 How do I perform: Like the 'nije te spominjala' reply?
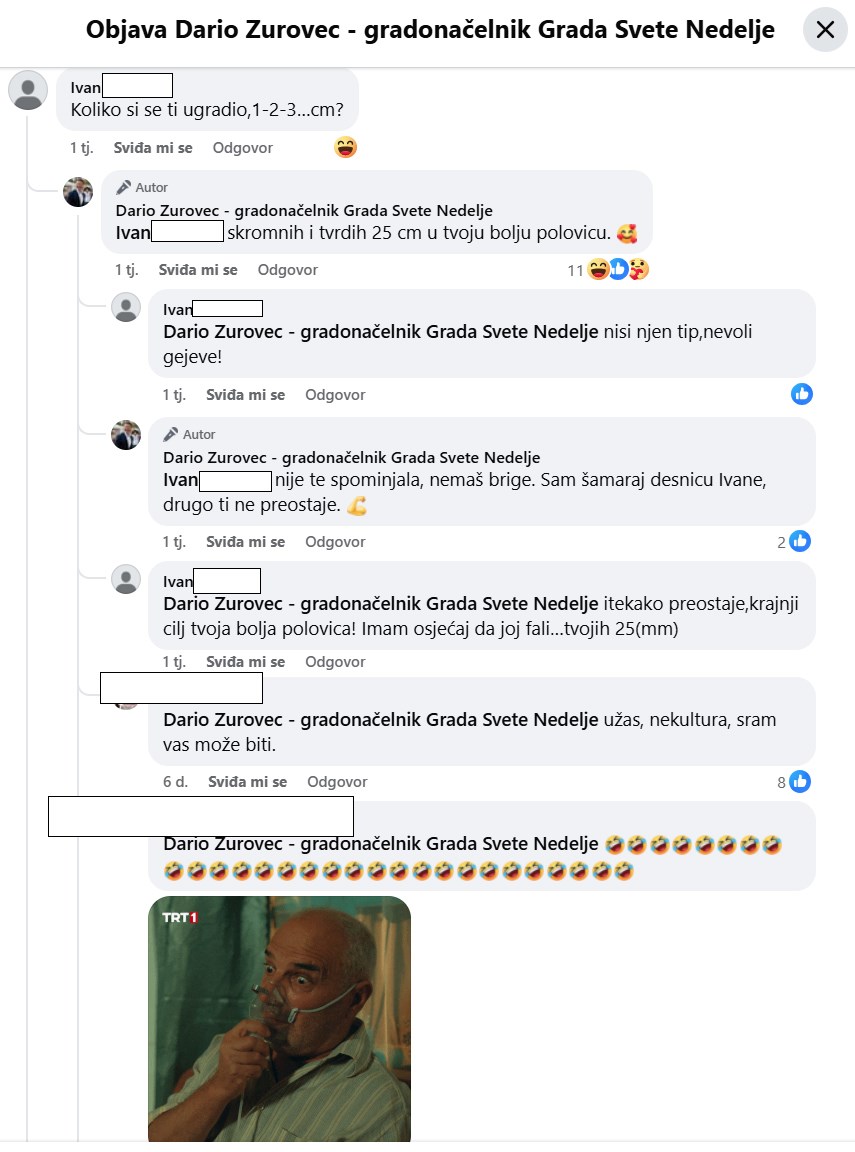(x=245, y=542)
